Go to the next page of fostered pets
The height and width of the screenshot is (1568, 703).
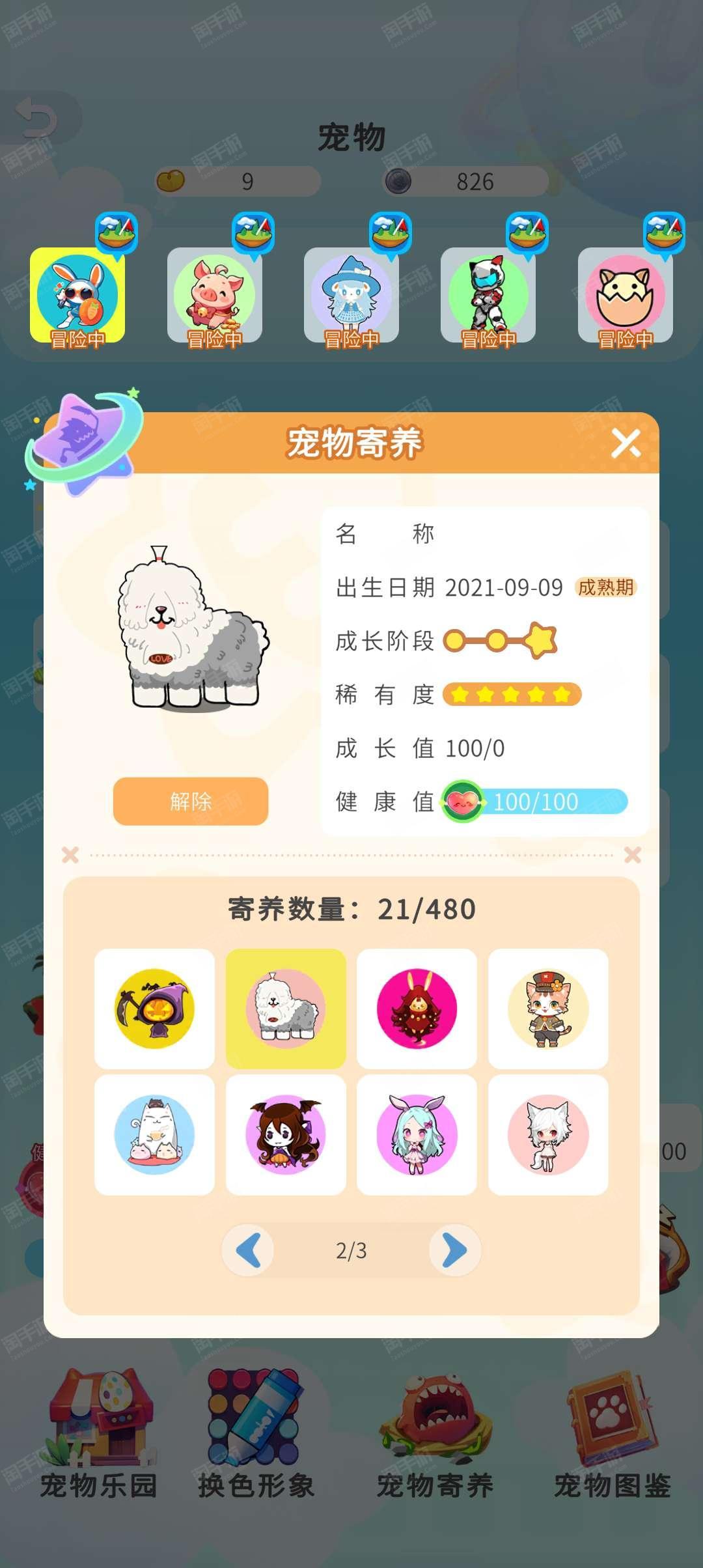pos(454,1250)
